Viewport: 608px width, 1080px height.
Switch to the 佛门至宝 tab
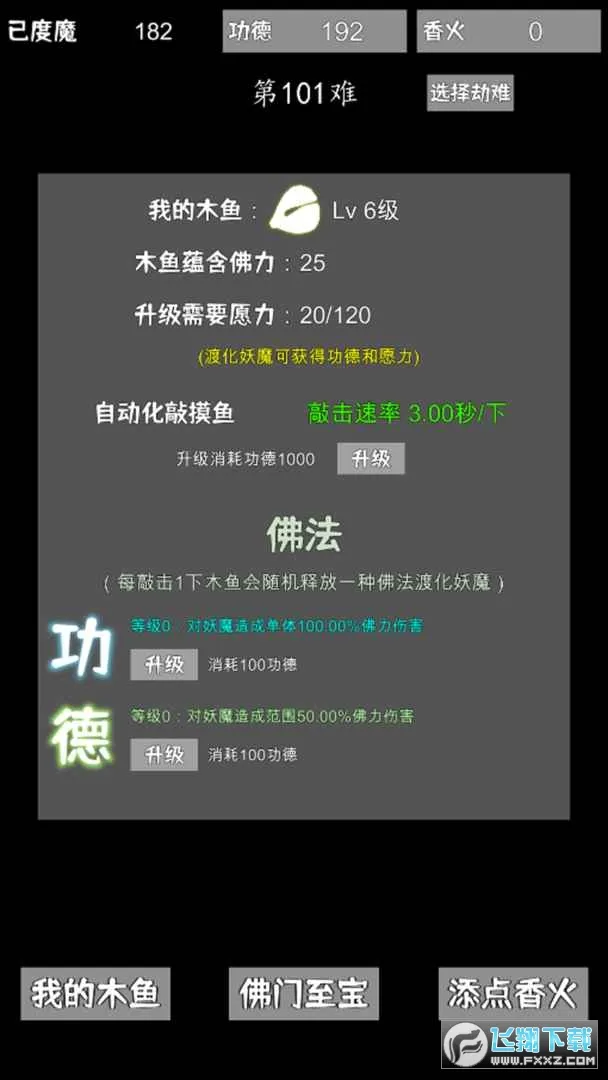(303, 993)
